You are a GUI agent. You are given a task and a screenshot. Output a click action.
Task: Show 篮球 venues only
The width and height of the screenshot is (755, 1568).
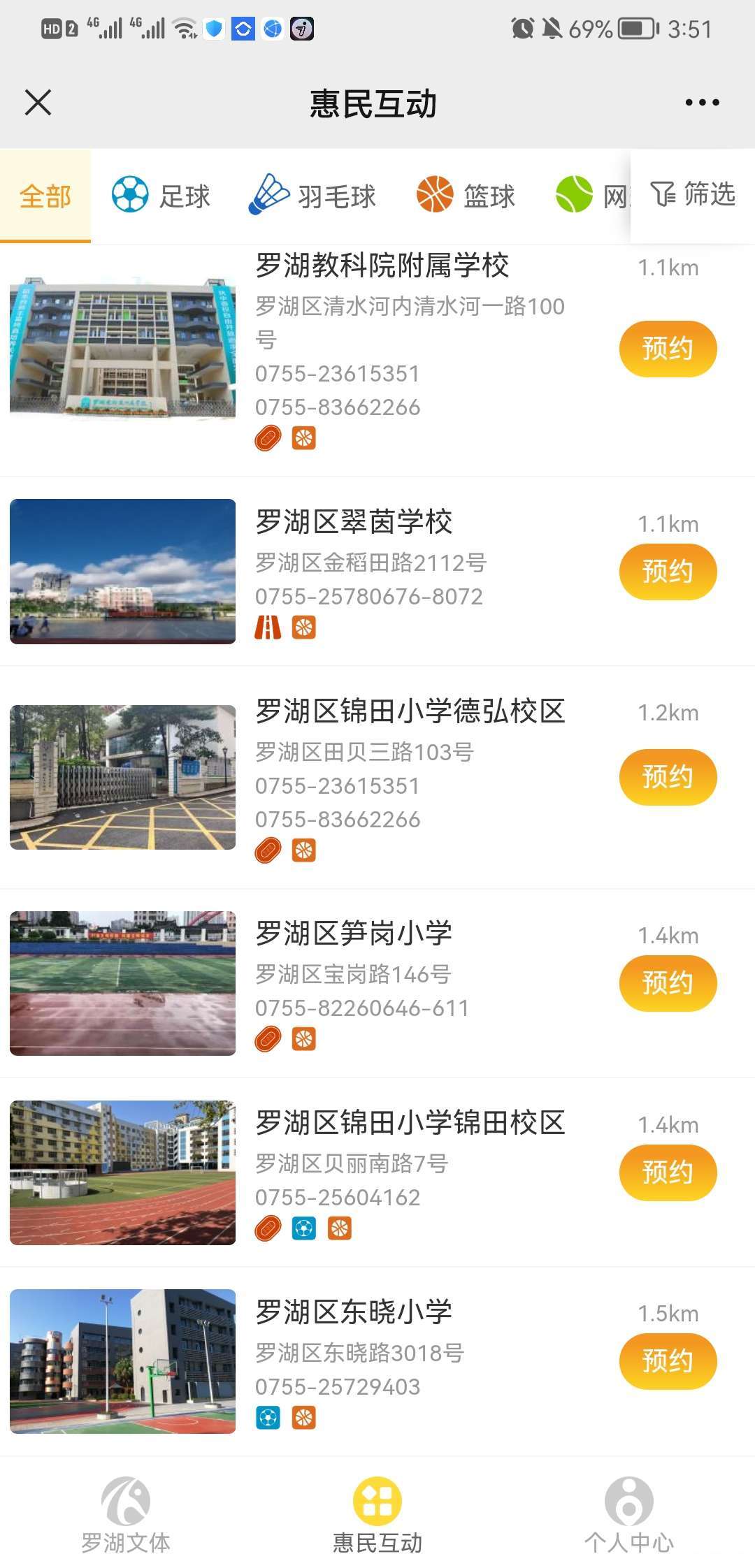point(466,195)
